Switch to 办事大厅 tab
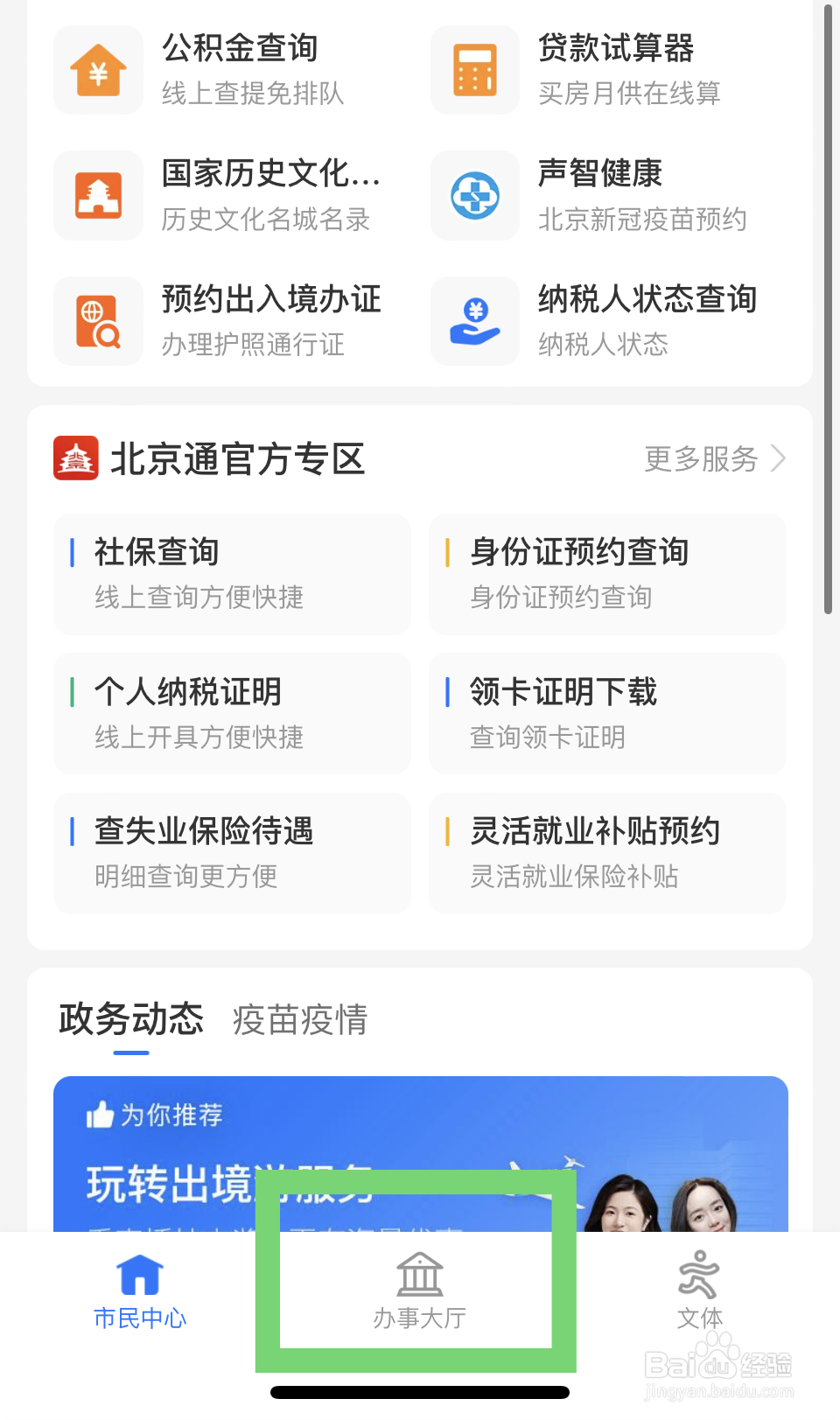This screenshot has height=1420, width=840. tap(419, 1291)
